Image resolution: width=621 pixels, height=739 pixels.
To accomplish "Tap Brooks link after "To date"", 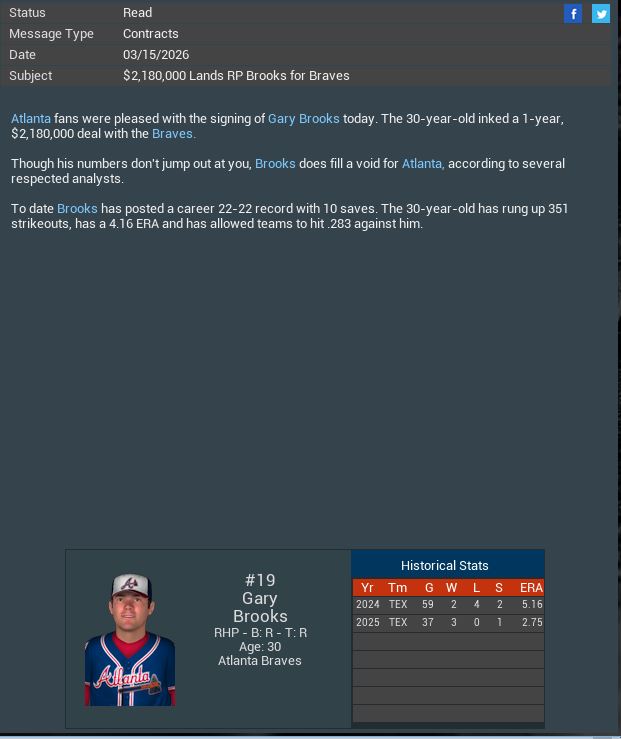I will [77, 208].
